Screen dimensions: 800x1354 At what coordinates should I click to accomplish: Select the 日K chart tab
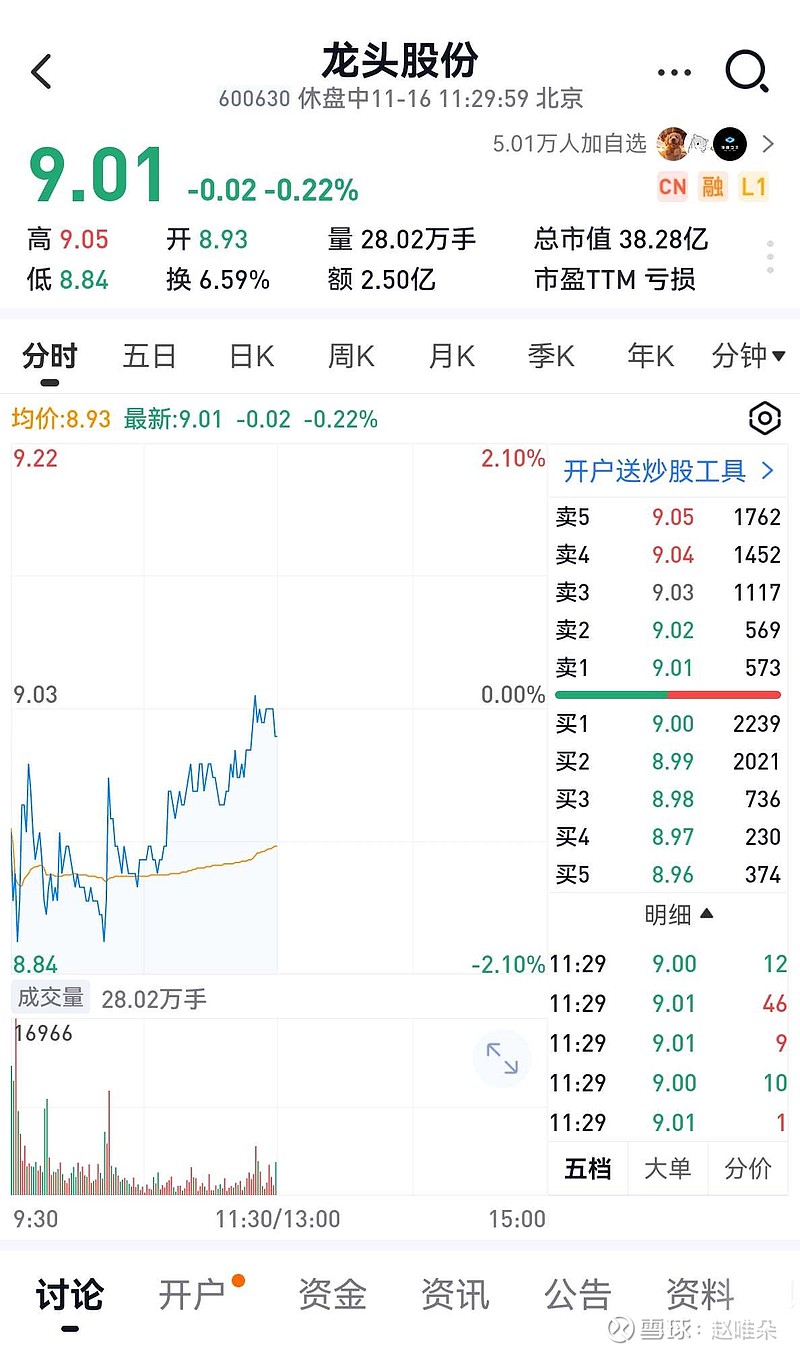[251, 356]
